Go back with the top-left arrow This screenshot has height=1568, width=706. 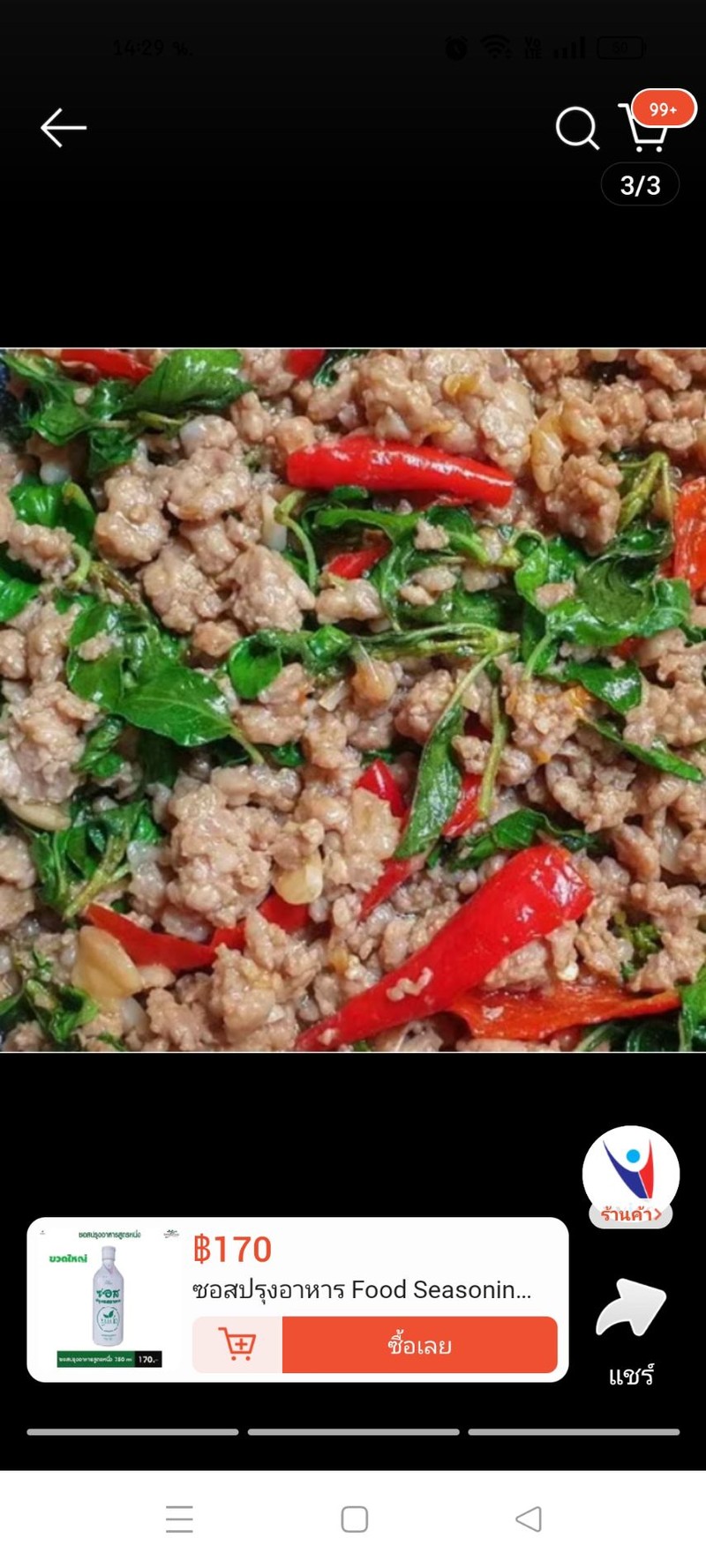(64, 128)
